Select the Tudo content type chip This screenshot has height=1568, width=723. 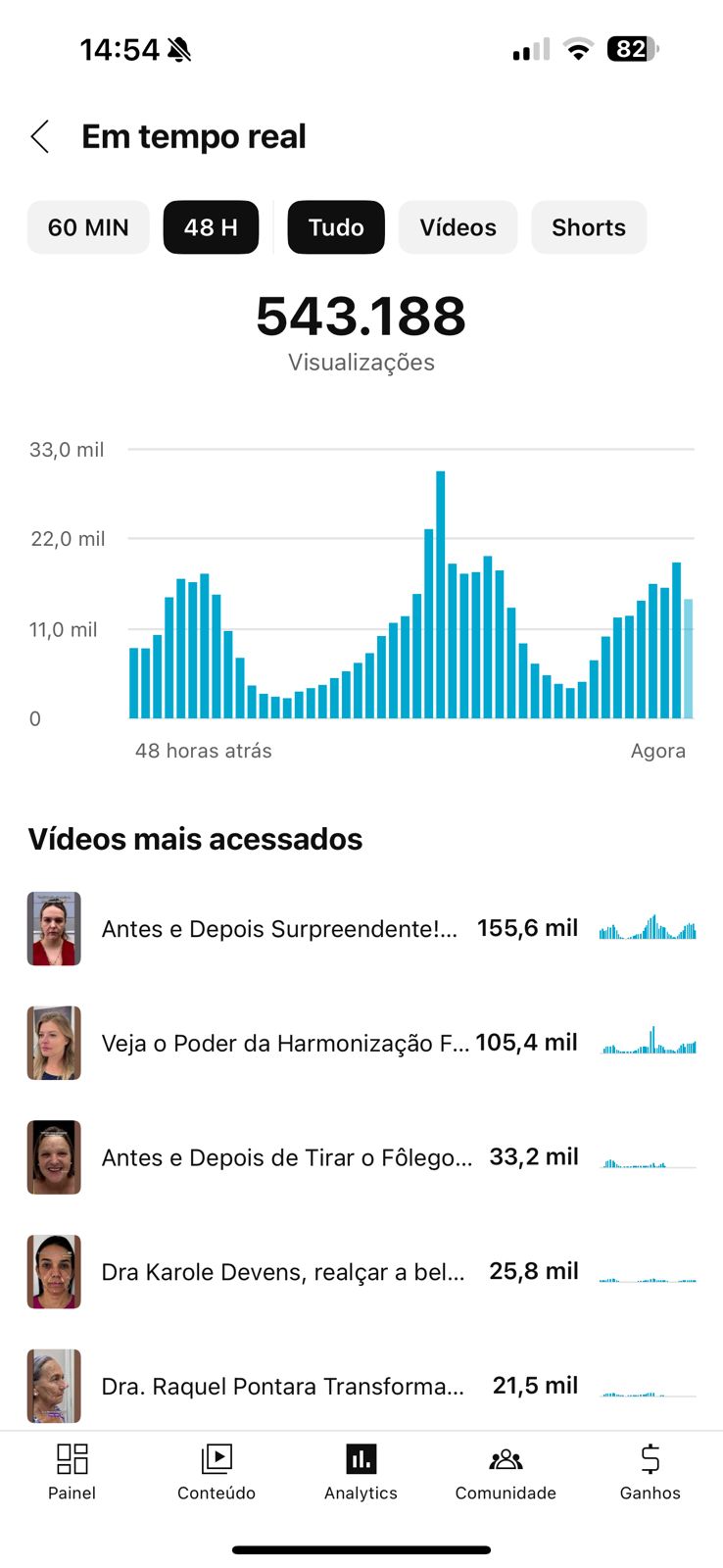336,226
